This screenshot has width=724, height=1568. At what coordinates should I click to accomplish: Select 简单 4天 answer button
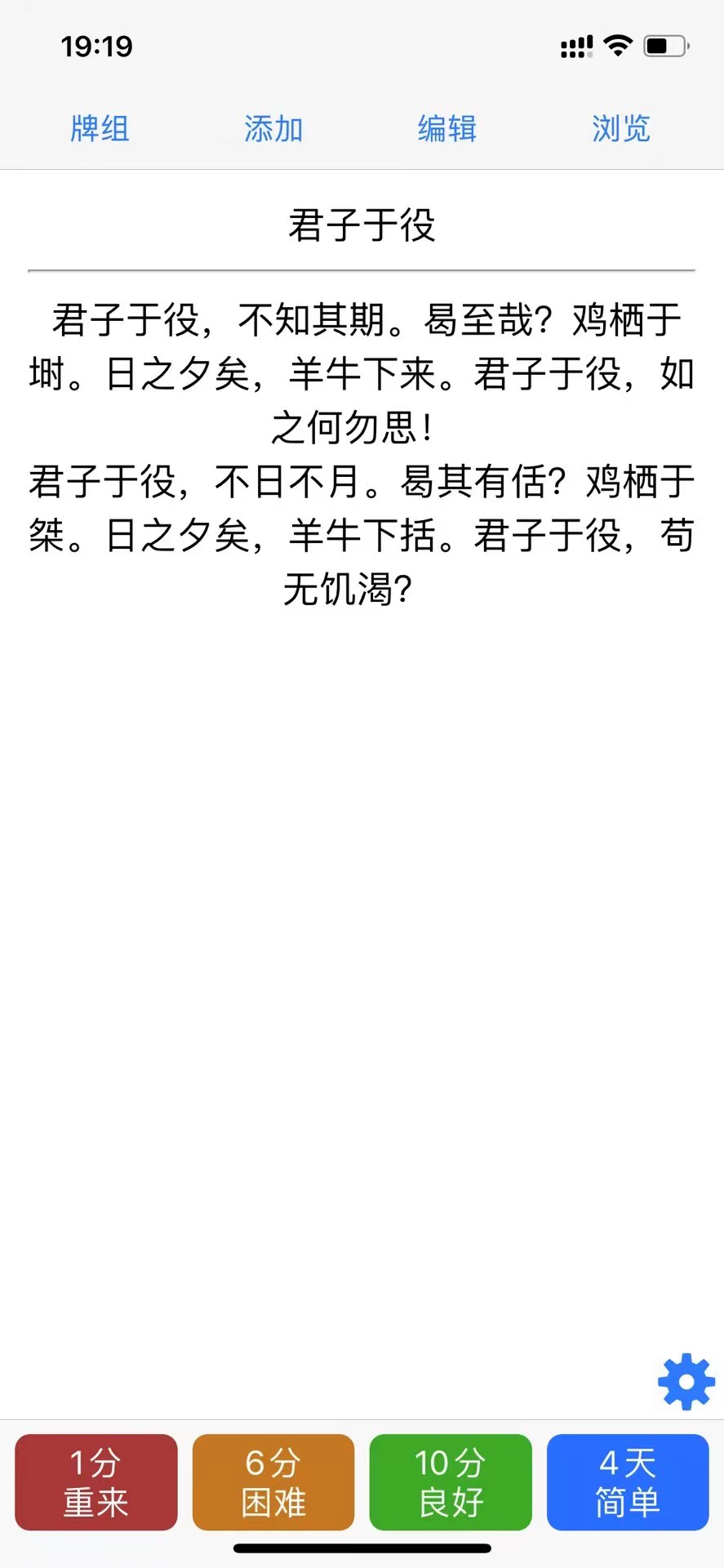[628, 1482]
